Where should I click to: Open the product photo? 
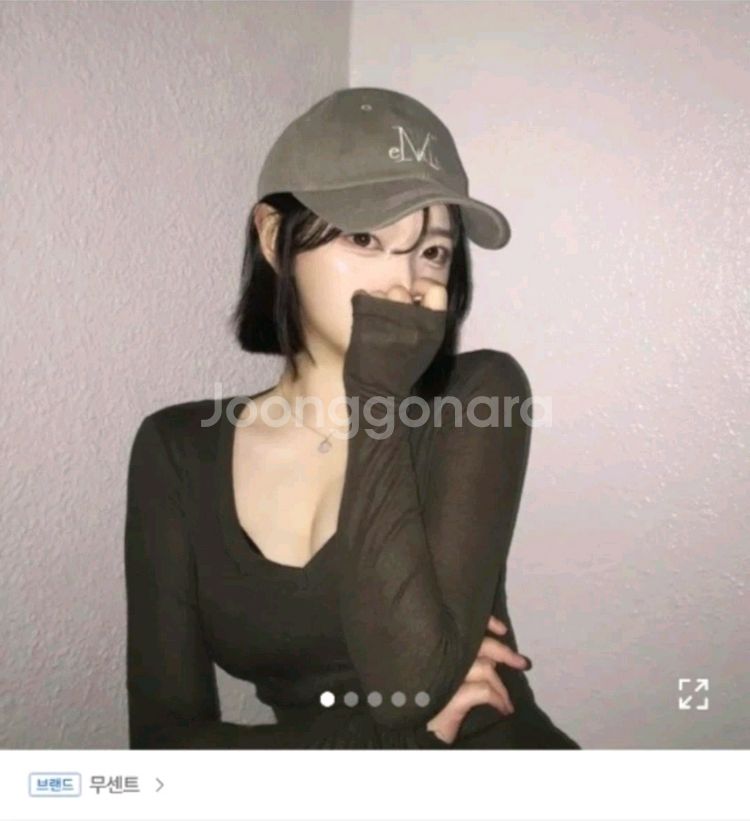(x=374, y=400)
